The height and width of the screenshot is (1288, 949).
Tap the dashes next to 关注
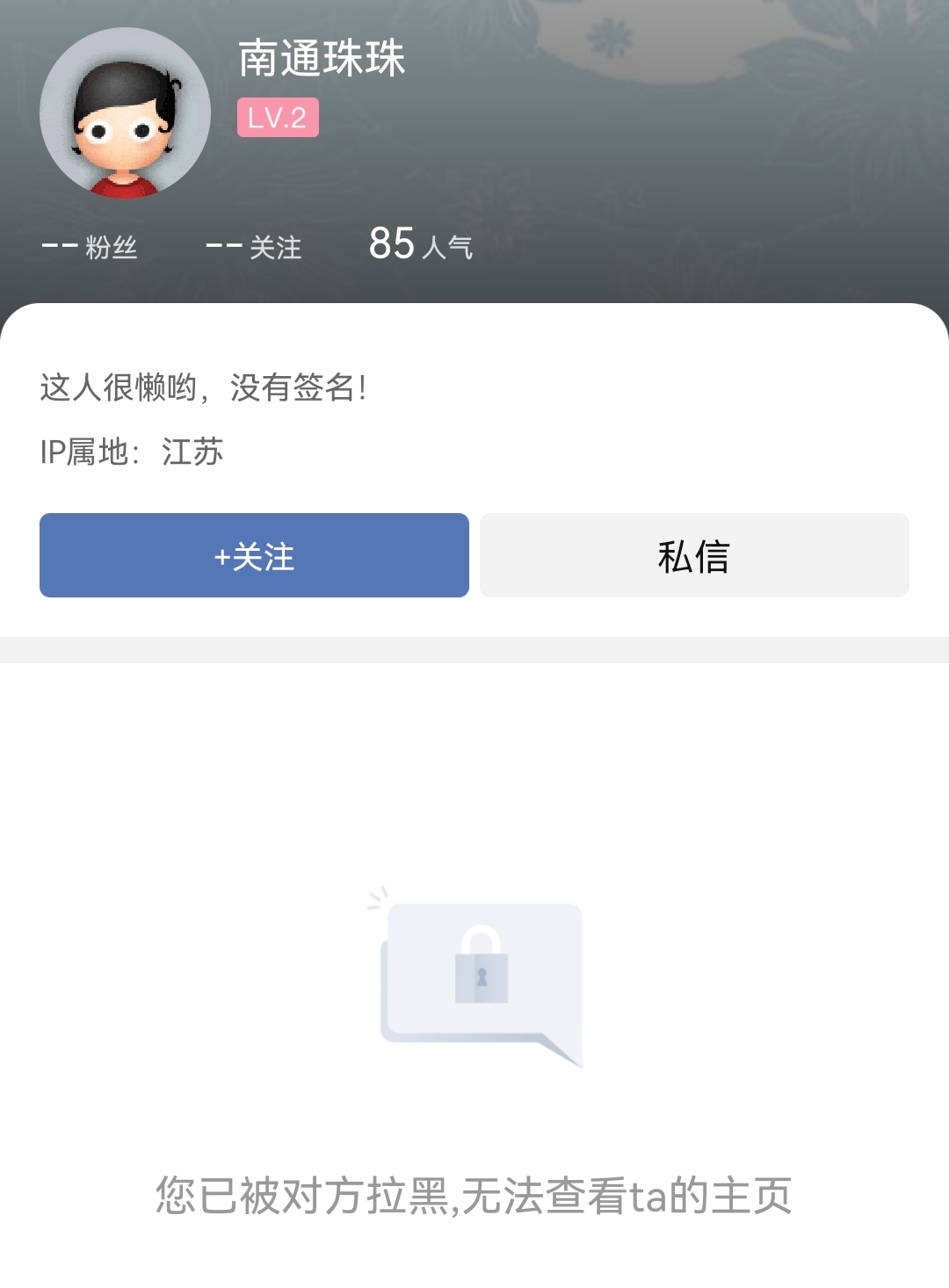(x=224, y=244)
